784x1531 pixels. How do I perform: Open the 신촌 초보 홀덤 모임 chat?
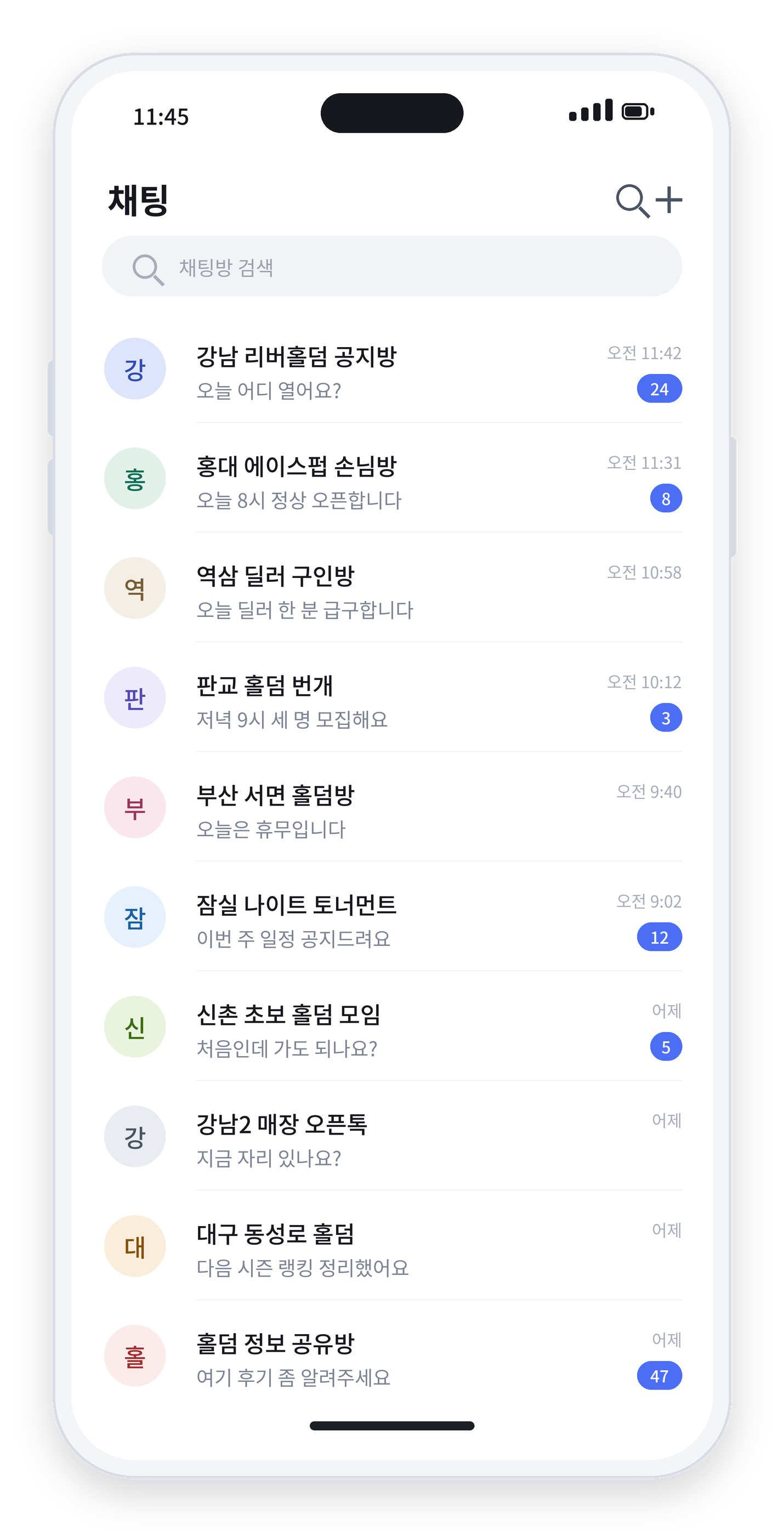tap(391, 1027)
